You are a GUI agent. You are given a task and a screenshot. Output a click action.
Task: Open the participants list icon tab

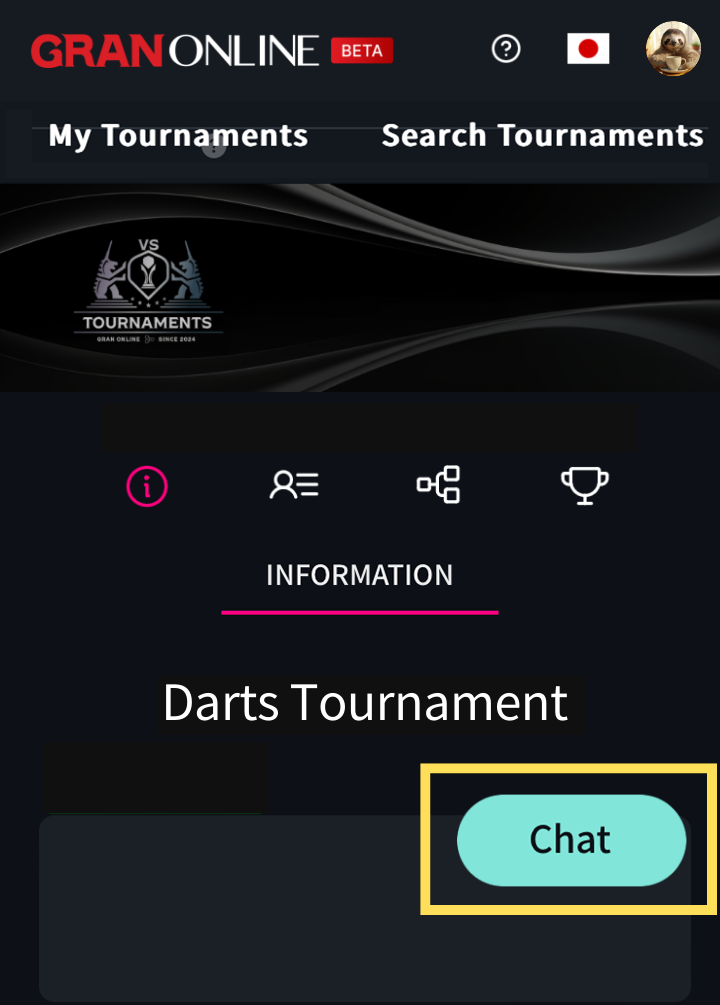coord(294,486)
